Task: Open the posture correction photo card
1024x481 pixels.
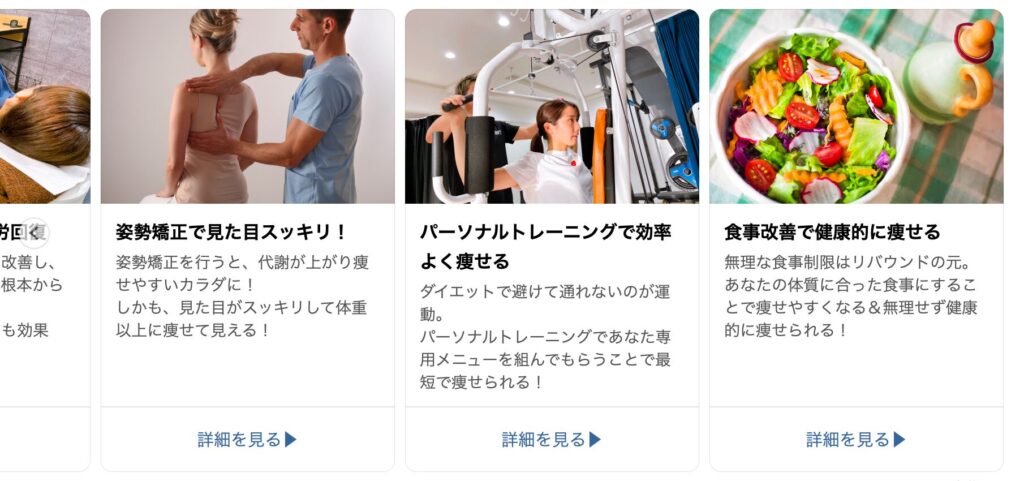Action: pyautogui.click(x=247, y=107)
